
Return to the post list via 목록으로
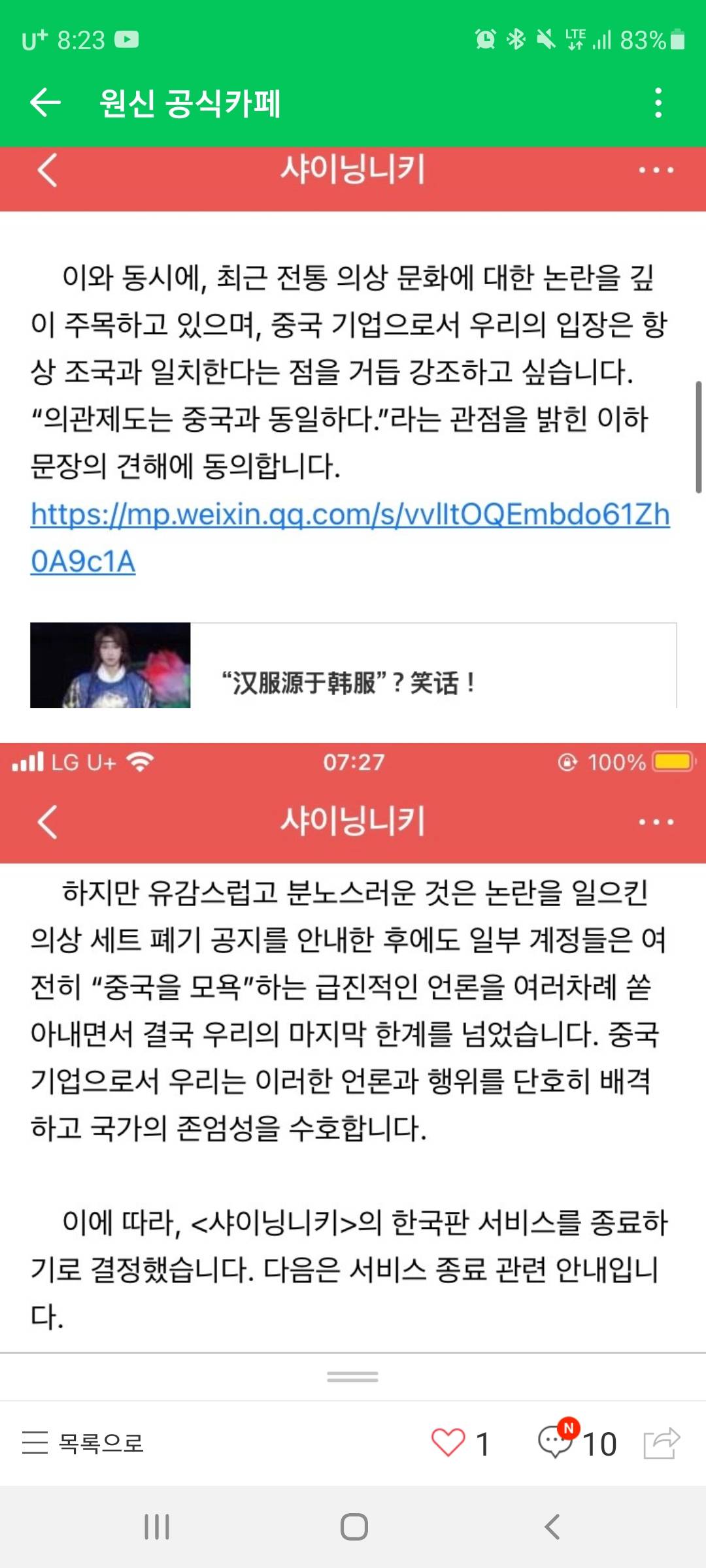pos(84,1442)
